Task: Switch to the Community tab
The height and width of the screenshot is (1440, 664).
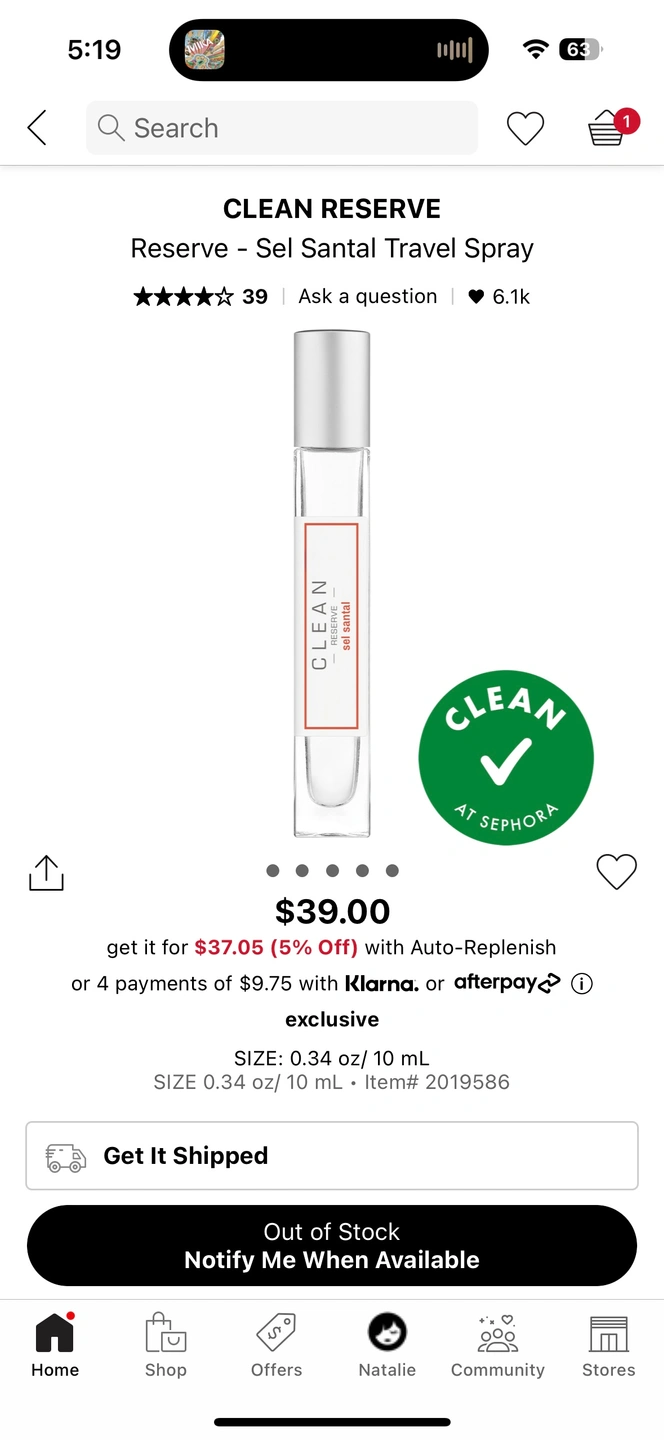Action: [x=498, y=1346]
